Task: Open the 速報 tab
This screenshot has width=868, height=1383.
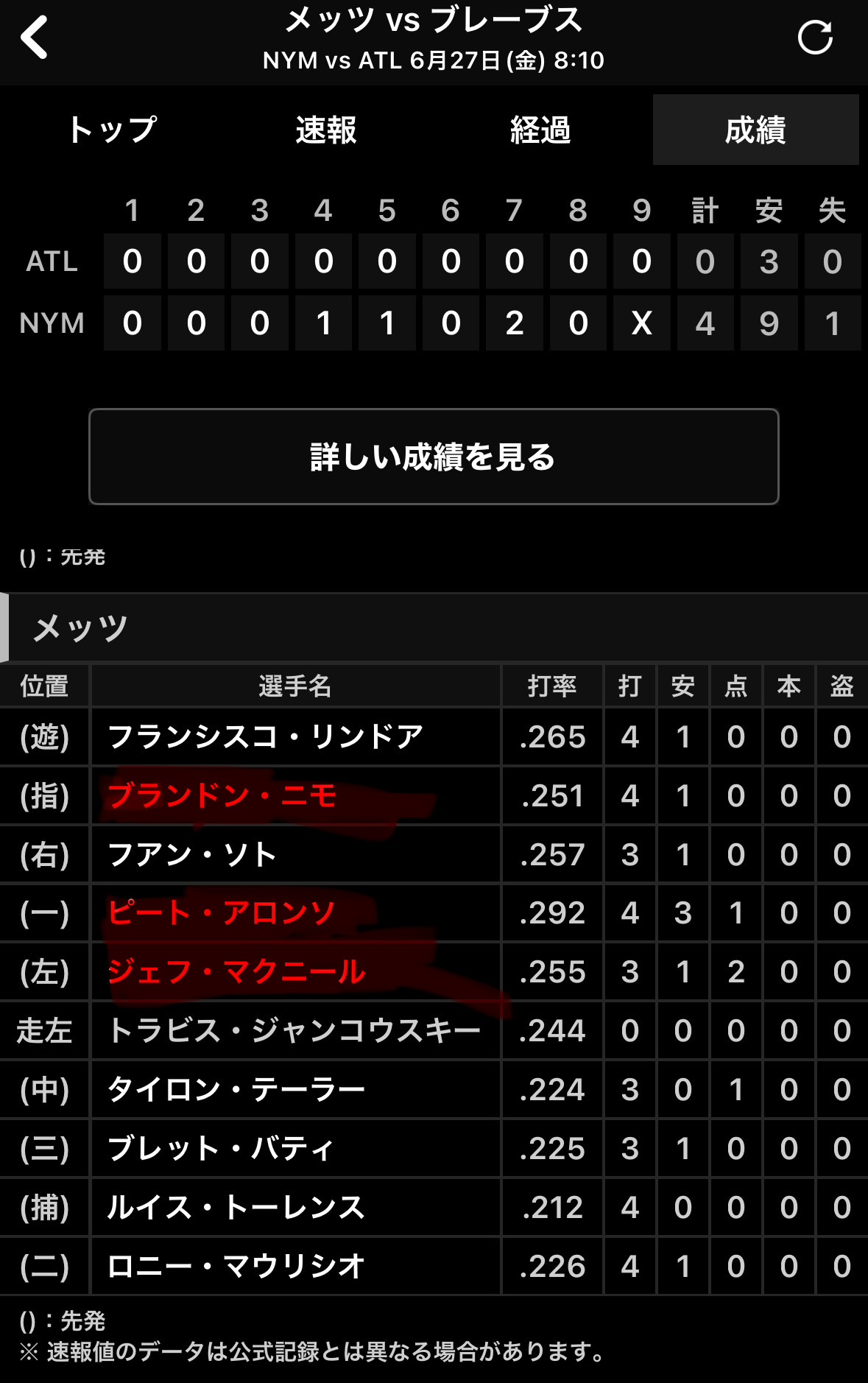Action: coord(326,130)
